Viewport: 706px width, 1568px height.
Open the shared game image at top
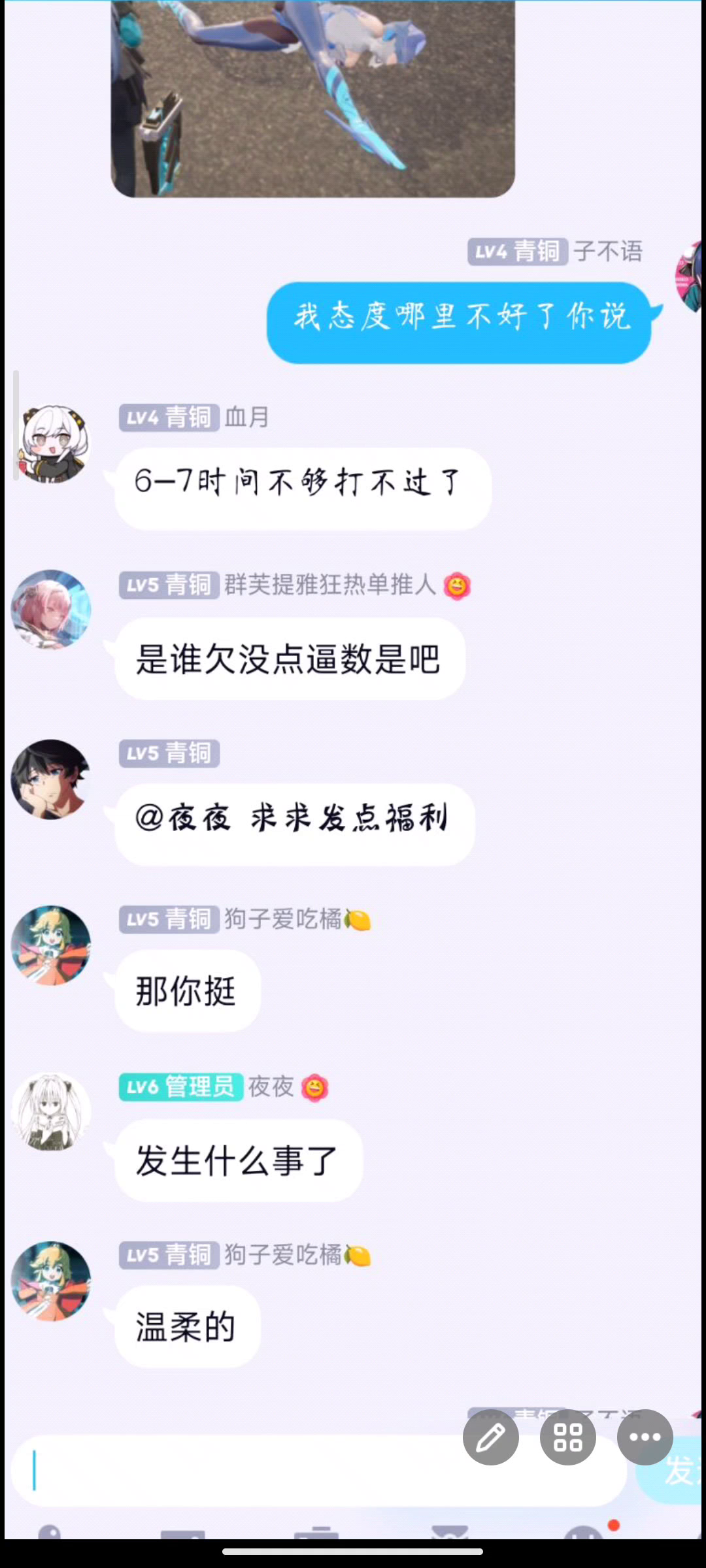click(x=312, y=98)
